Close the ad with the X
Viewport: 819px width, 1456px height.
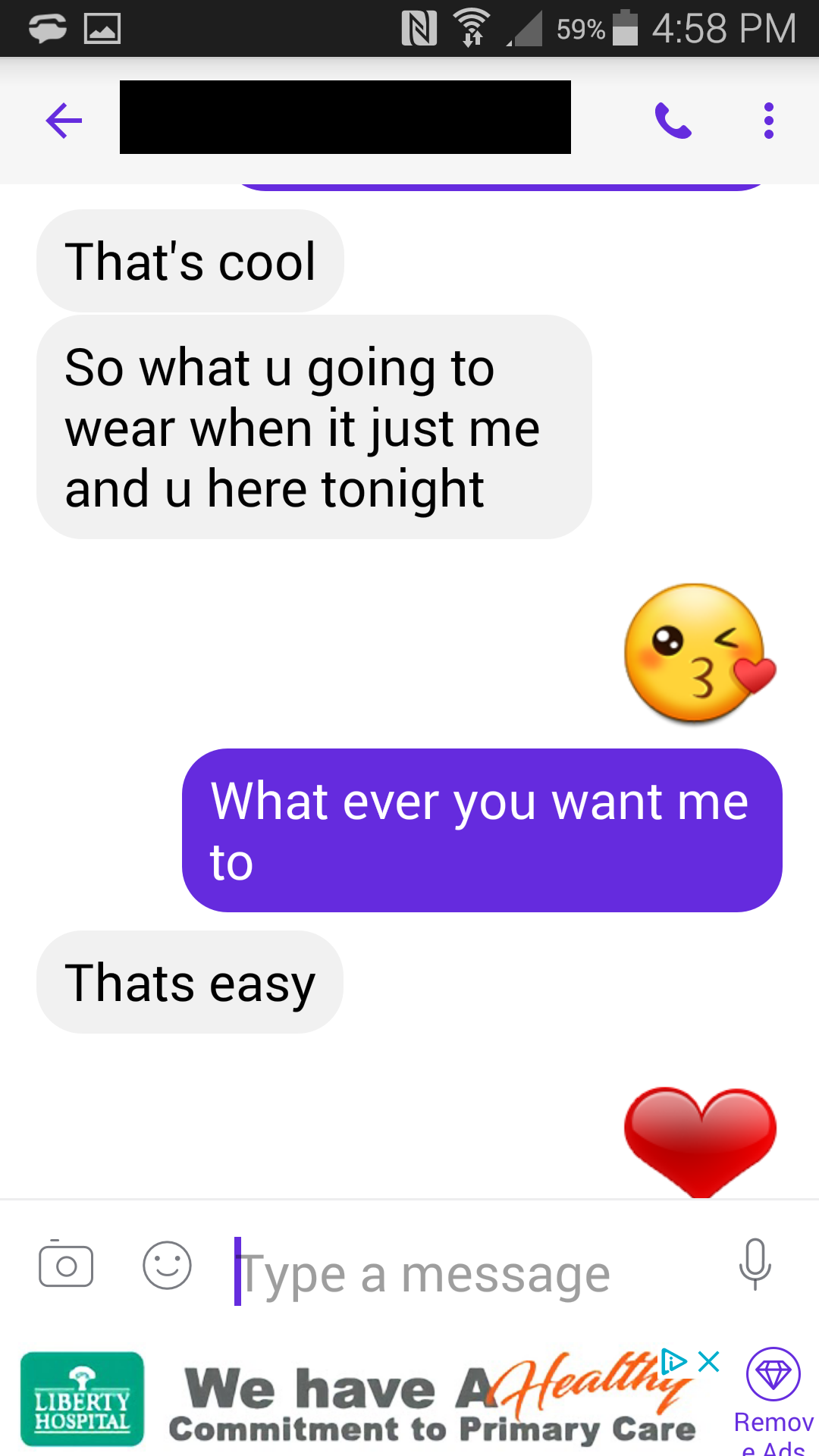(709, 1362)
